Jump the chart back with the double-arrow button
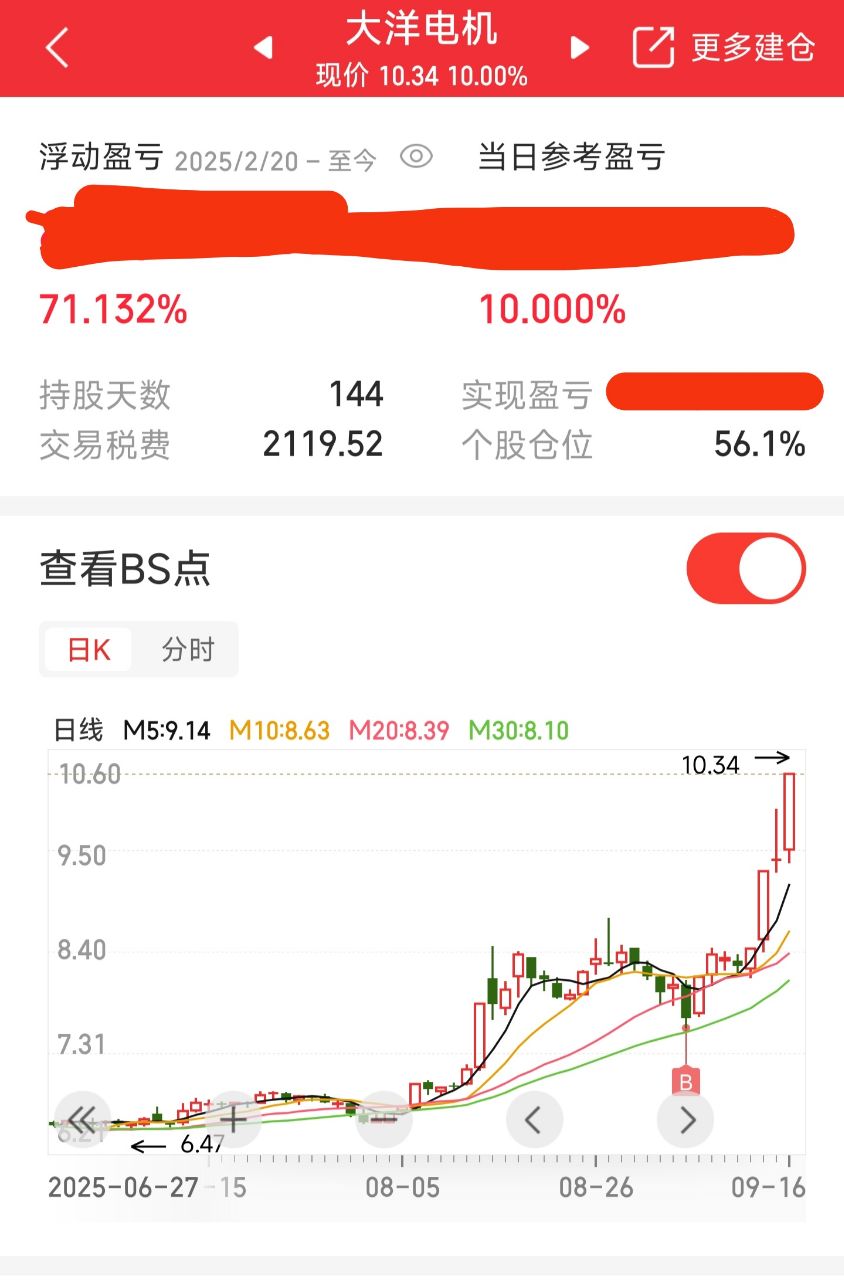844x1280 pixels. point(81,1118)
